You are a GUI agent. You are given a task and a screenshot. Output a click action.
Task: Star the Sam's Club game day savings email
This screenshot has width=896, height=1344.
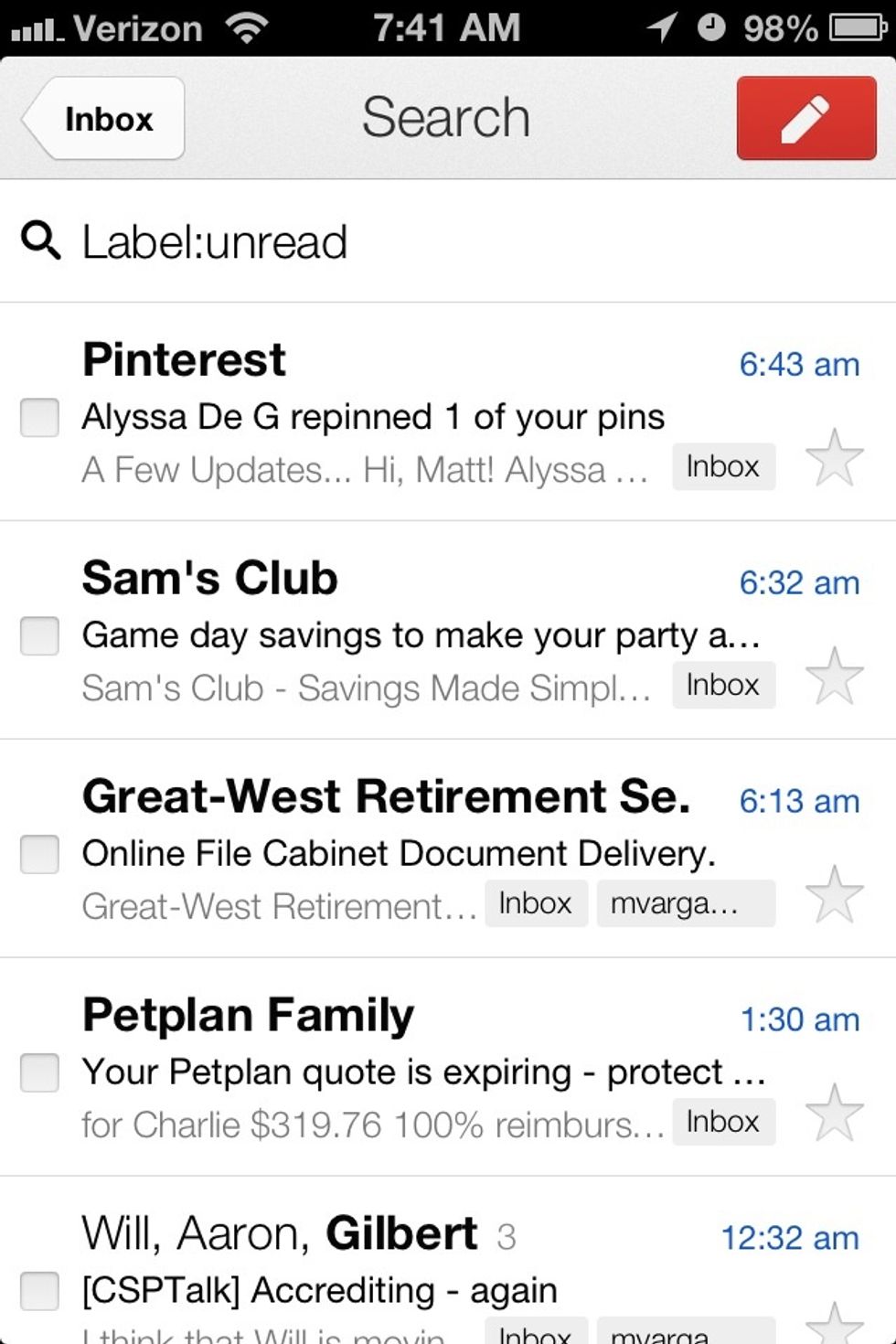836,677
